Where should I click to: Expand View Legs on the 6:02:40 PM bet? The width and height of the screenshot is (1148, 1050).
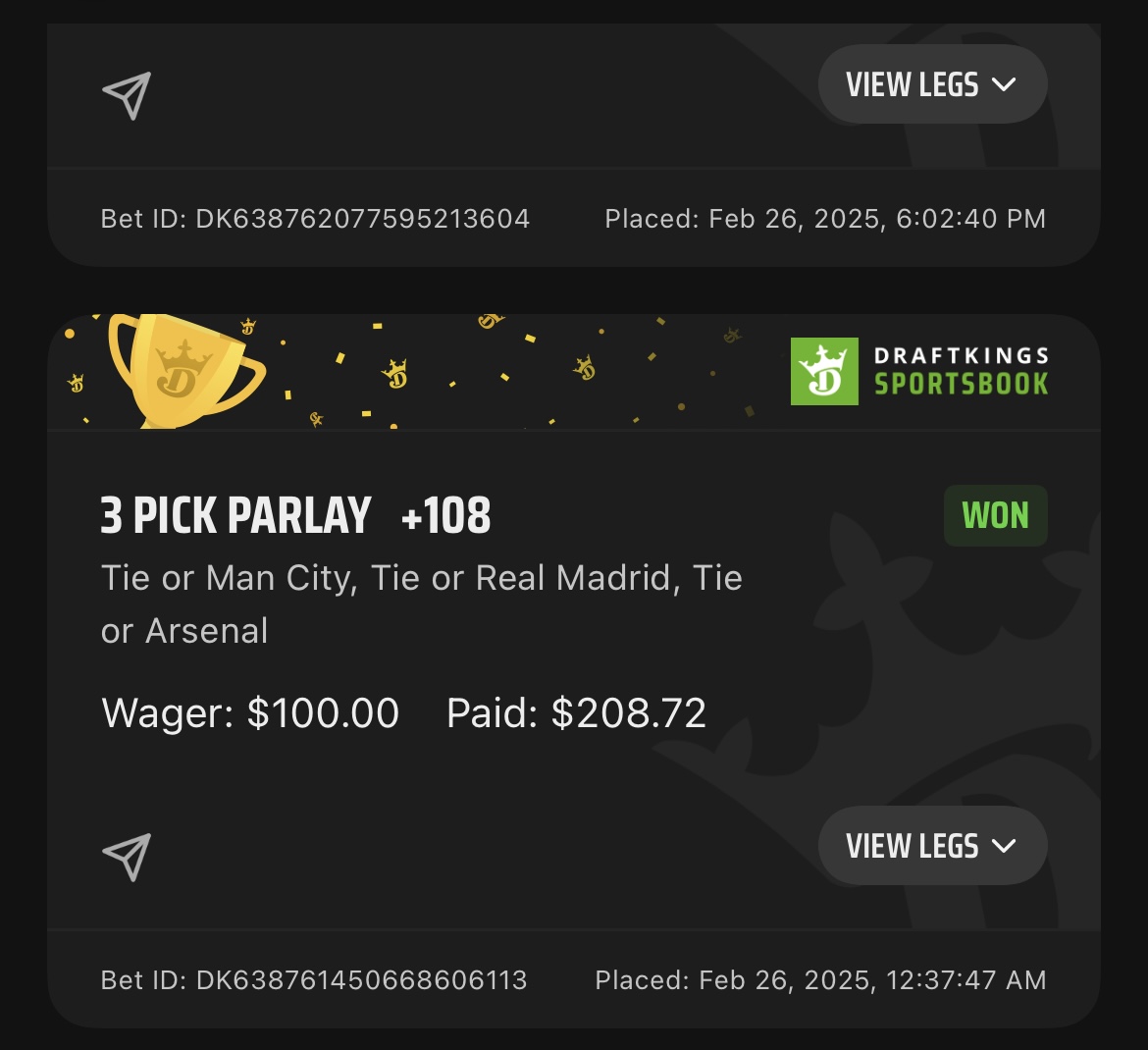coord(932,84)
